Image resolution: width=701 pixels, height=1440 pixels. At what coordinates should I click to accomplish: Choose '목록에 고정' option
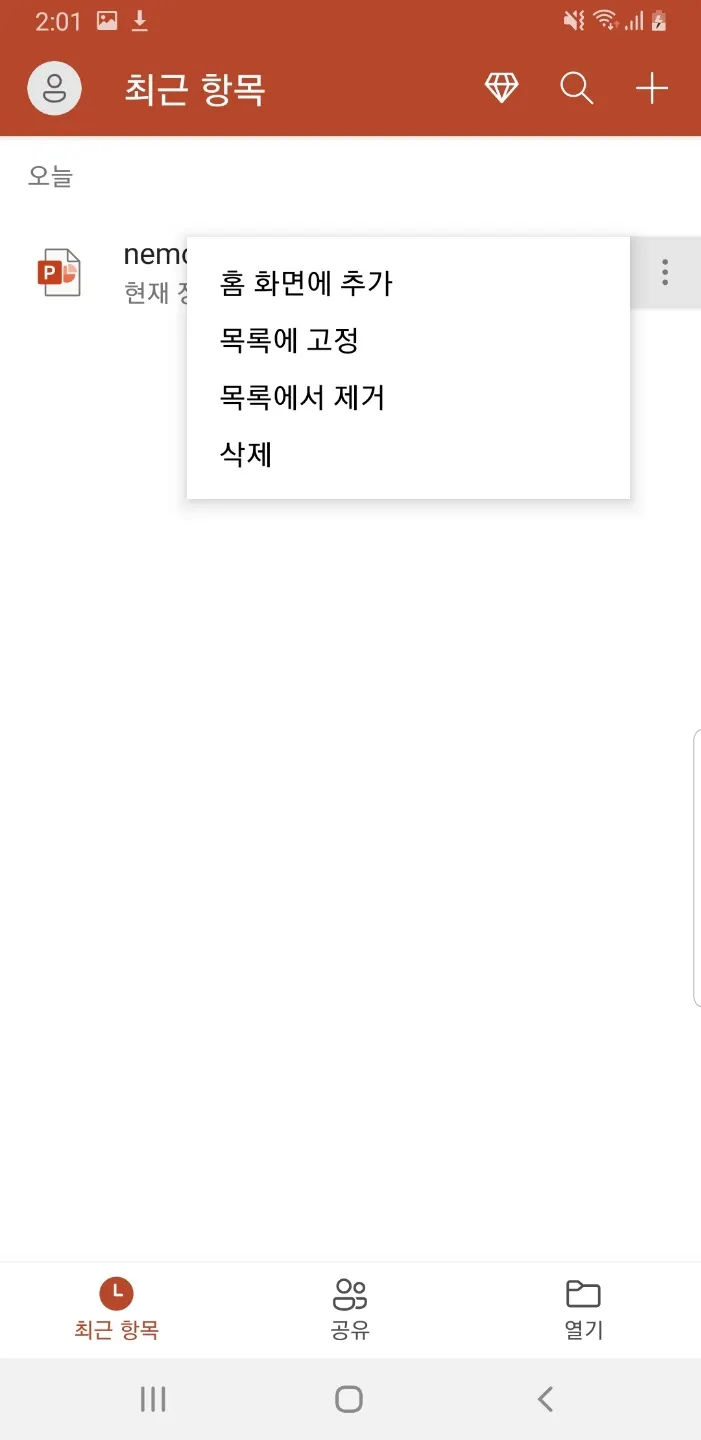(x=289, y=341)
